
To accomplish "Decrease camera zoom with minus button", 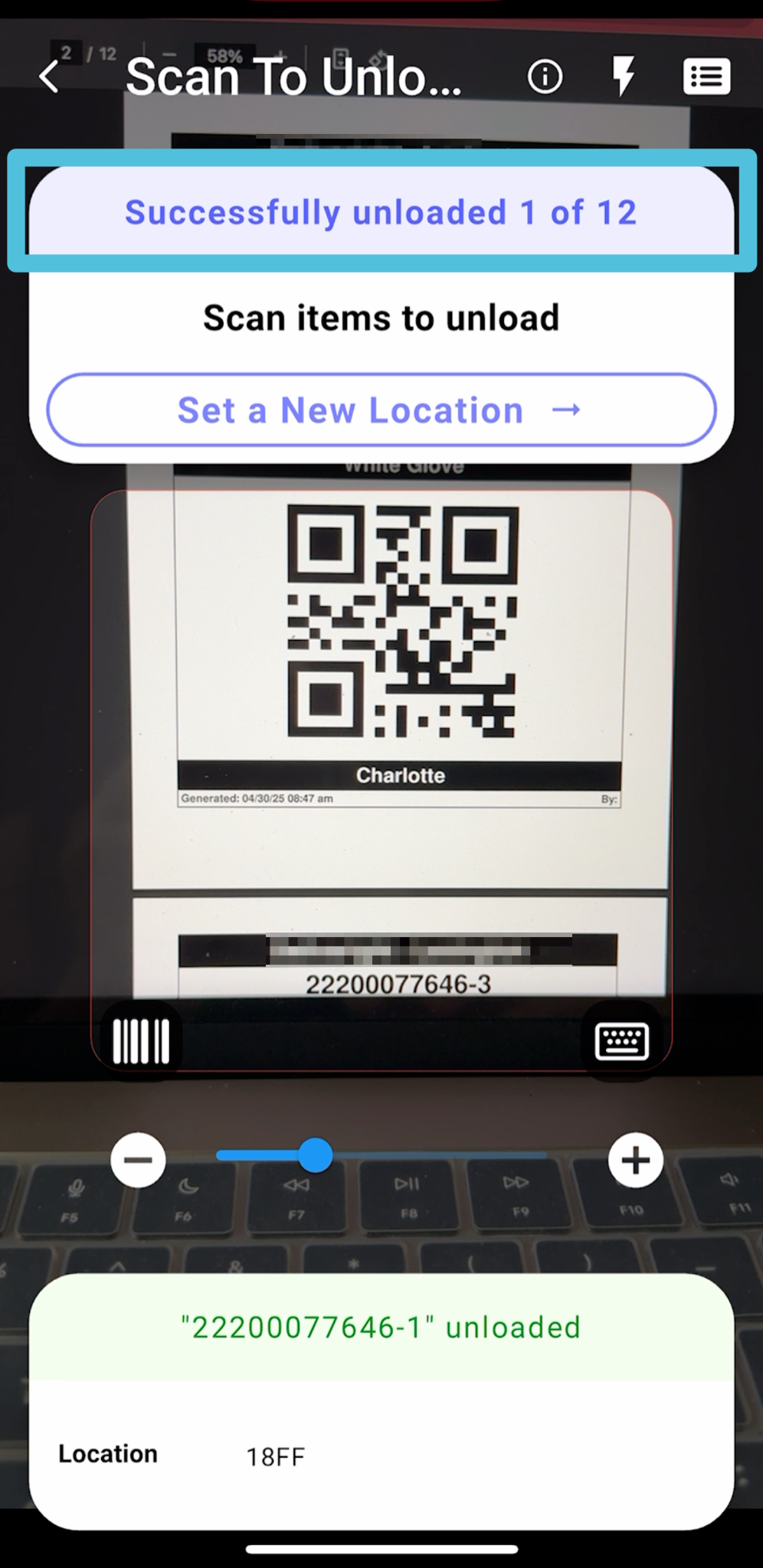I will [138, 1160].
